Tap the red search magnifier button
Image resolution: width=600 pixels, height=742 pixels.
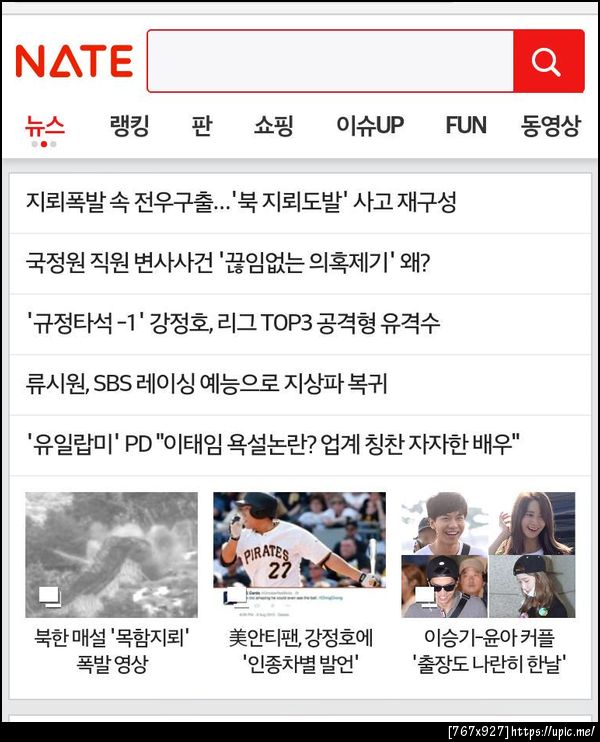tap(547, 62)
